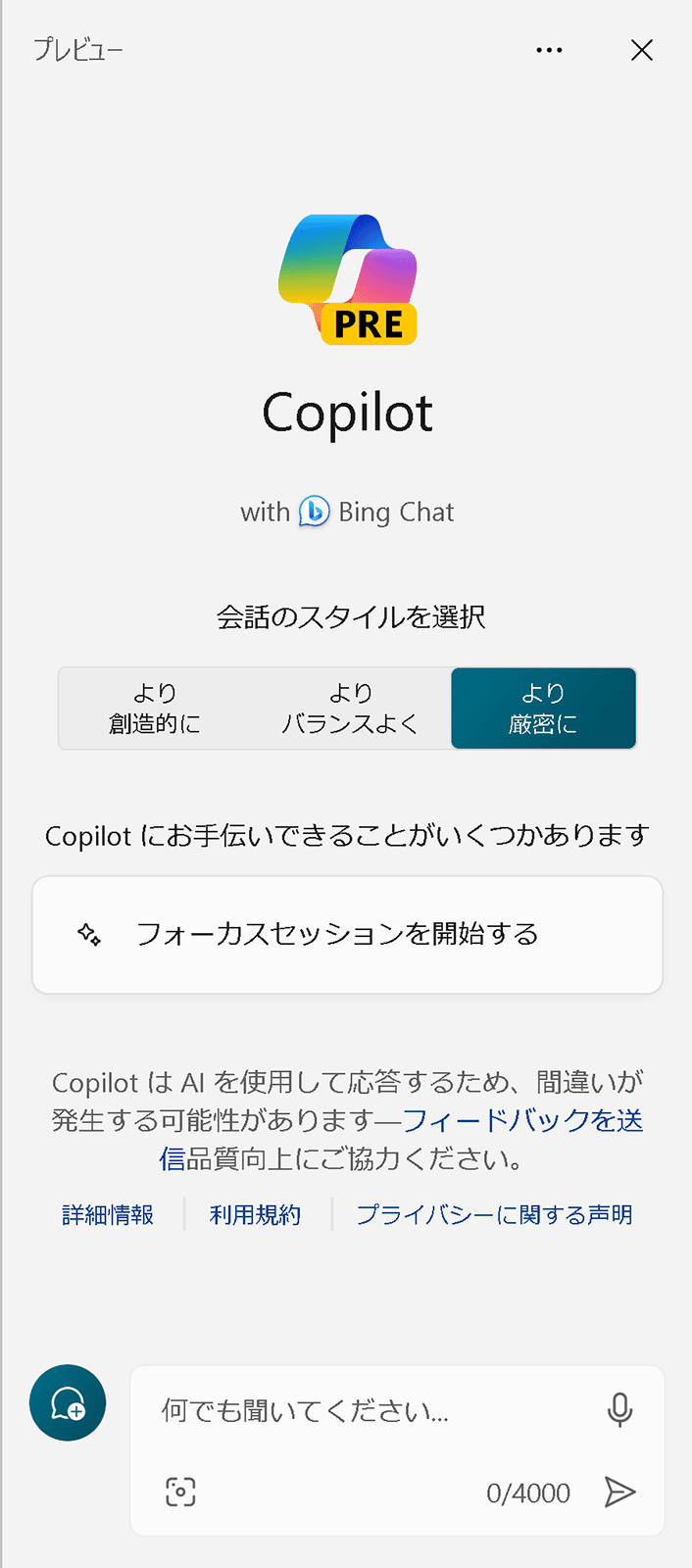Open the プライバシーに関する声明 link

pos(494,1214)
